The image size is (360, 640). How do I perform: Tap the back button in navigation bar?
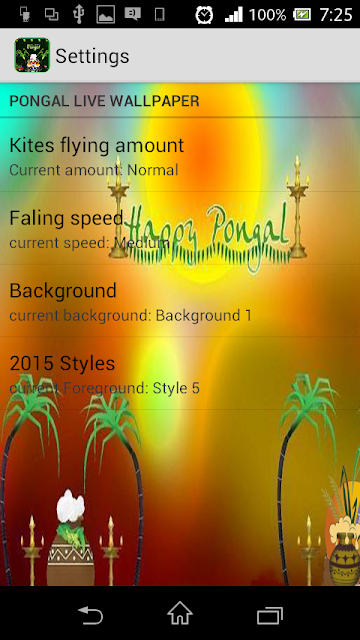click(90, 615)
